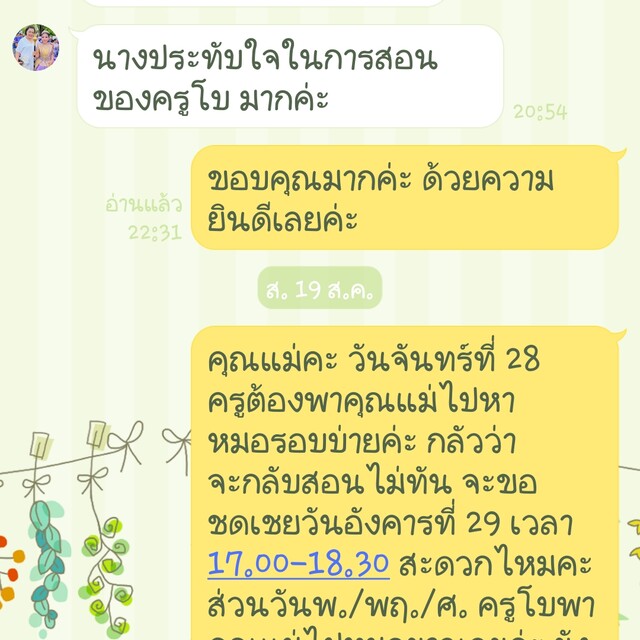Open the sender's profile picture
The height and width of the screenshot is (640, 640).
[x=36, y=47]
